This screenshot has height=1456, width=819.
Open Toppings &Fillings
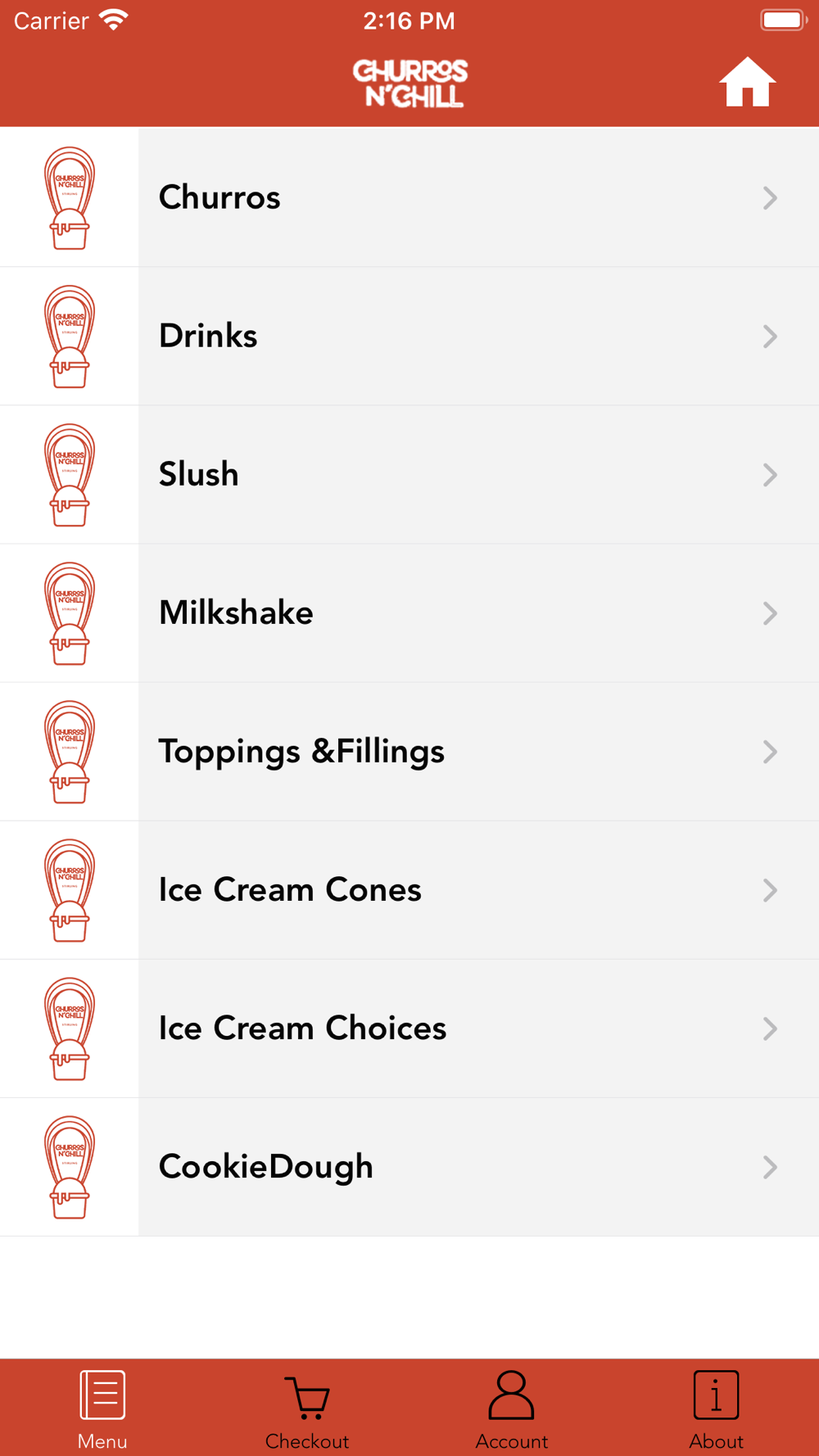409,751
